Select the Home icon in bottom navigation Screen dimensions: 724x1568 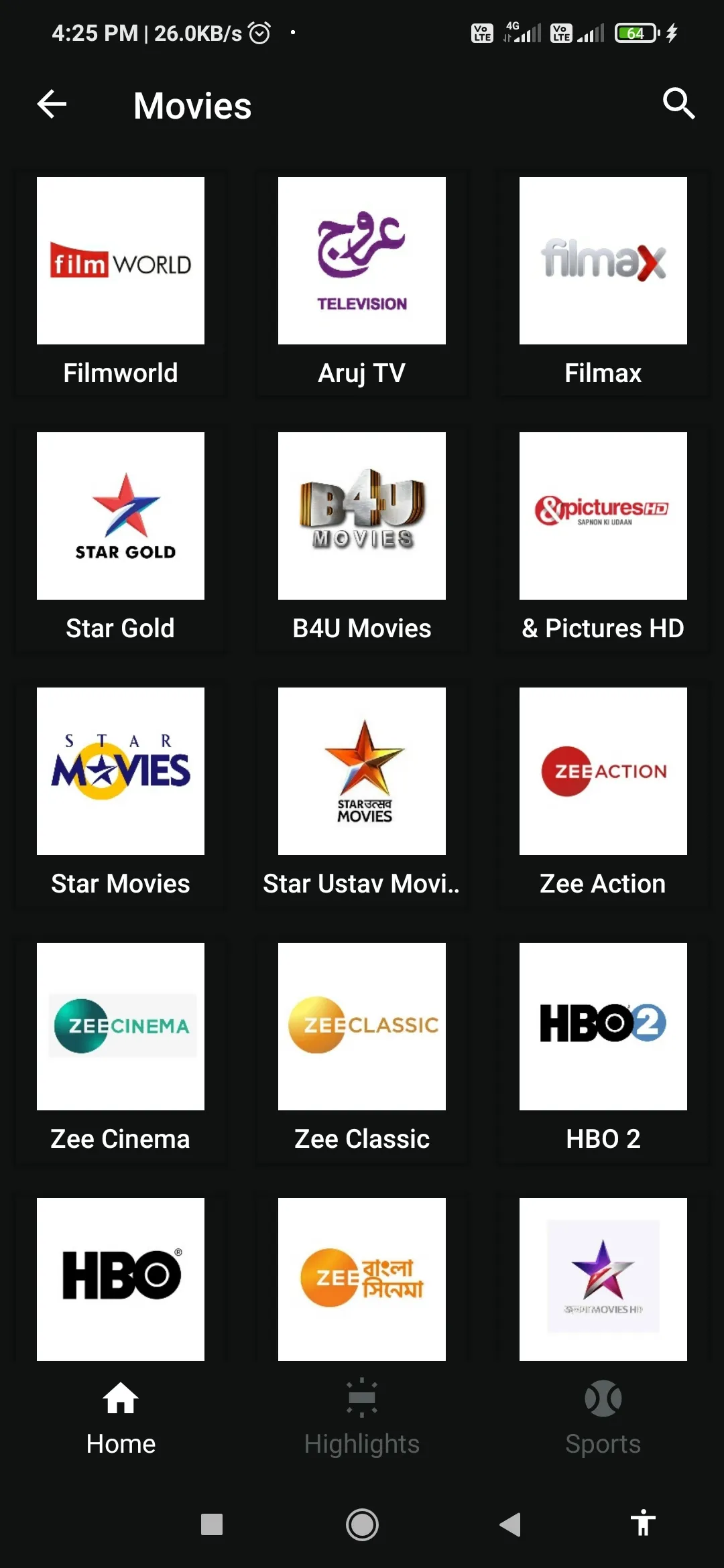120,1399
